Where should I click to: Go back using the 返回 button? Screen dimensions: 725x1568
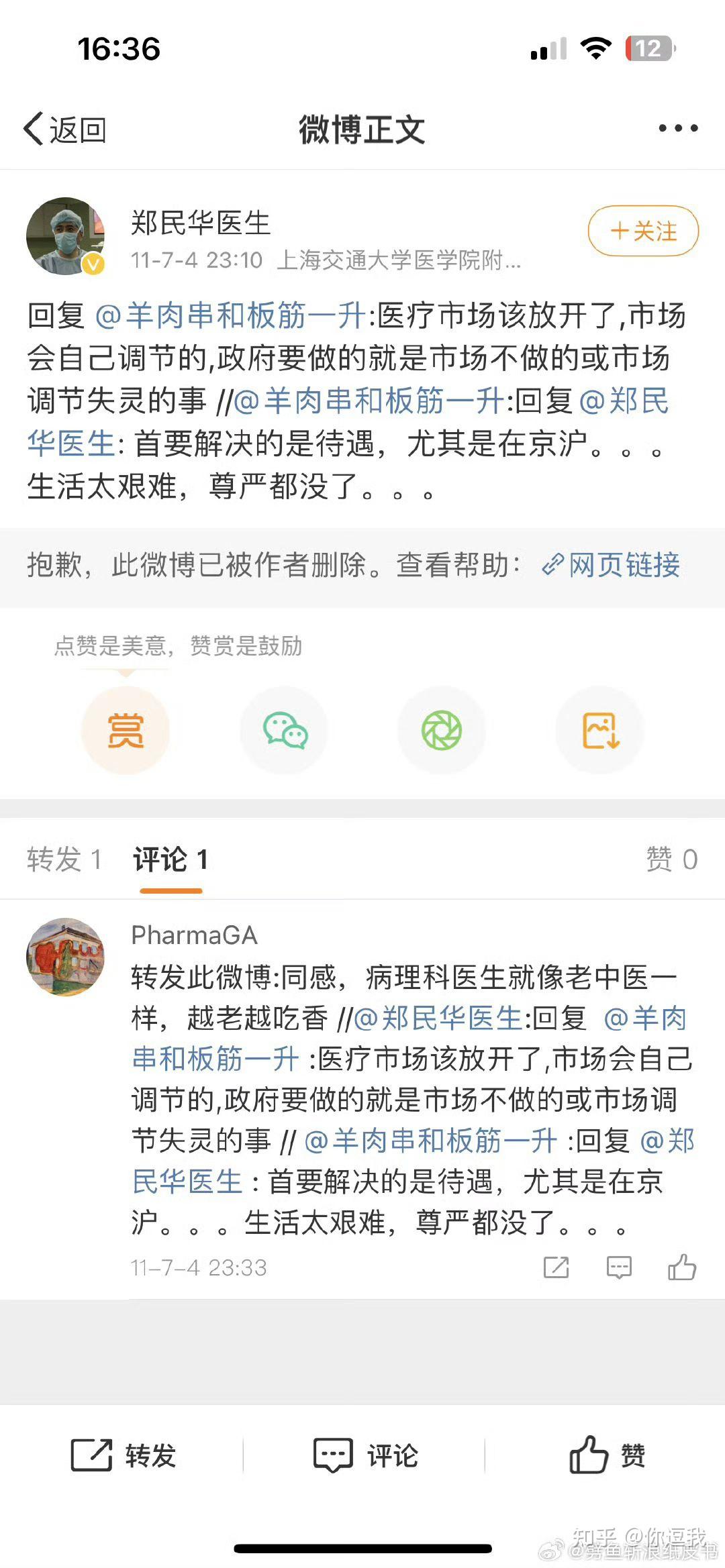tap(65, 129)
